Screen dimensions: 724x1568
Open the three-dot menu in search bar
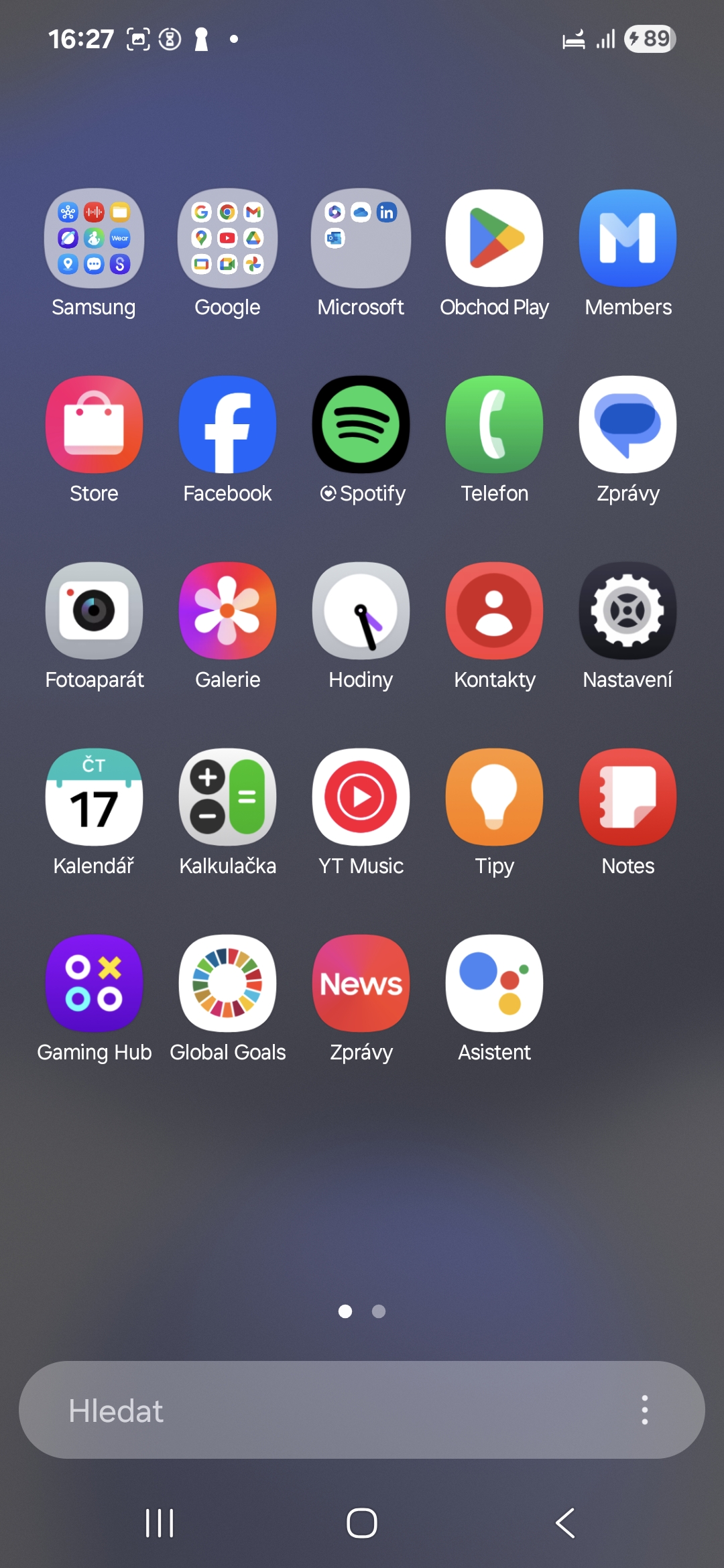[644, 1410]
